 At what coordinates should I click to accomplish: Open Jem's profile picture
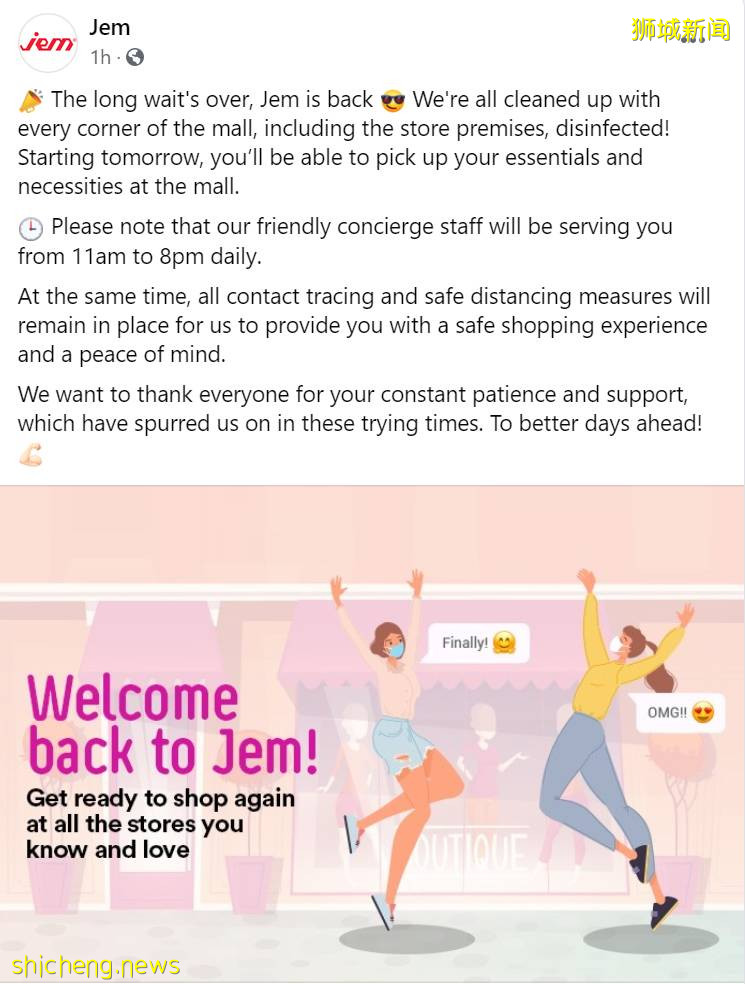coord(47,43)
